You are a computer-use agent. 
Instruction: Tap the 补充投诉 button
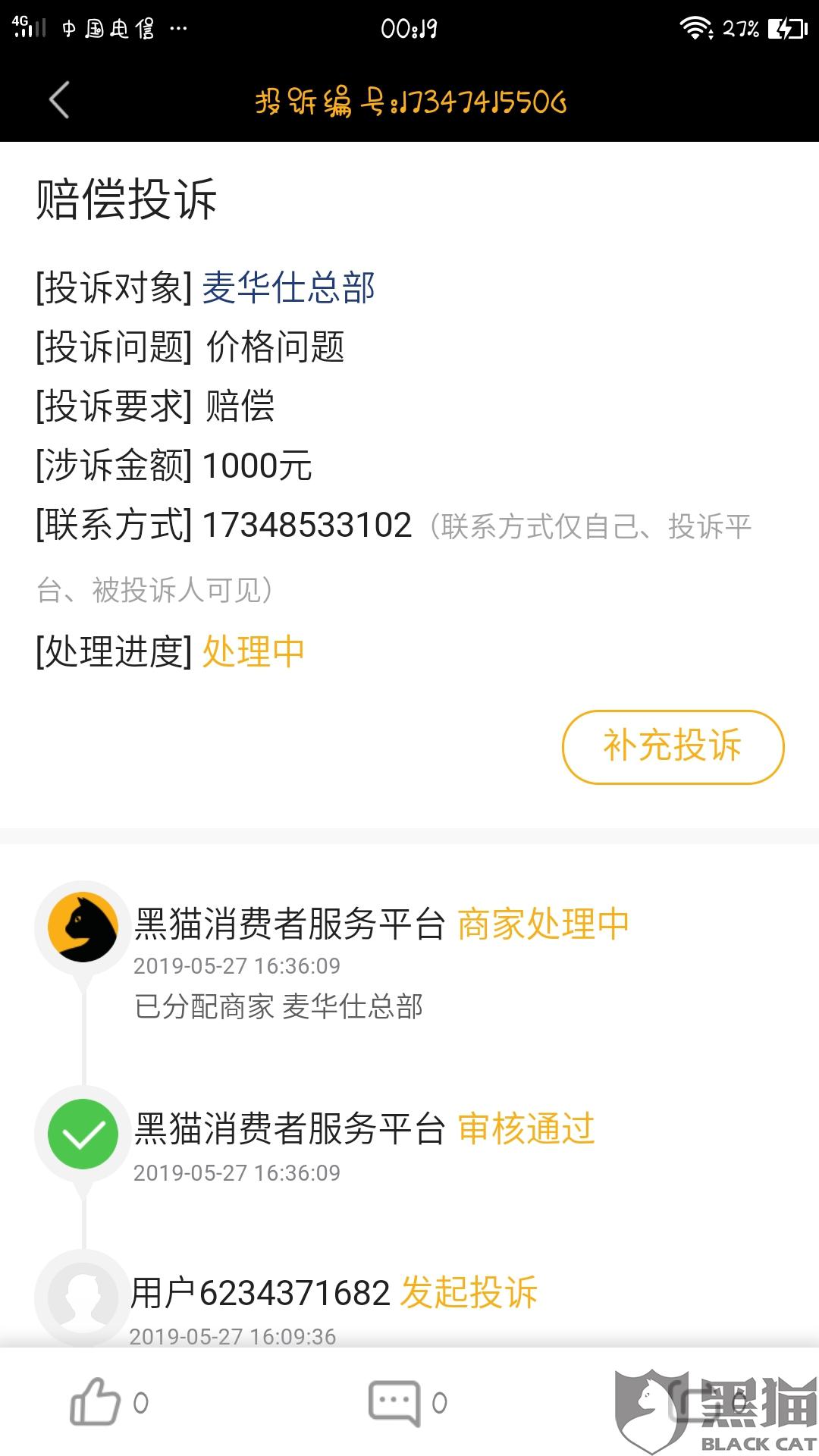click(673, 747)
